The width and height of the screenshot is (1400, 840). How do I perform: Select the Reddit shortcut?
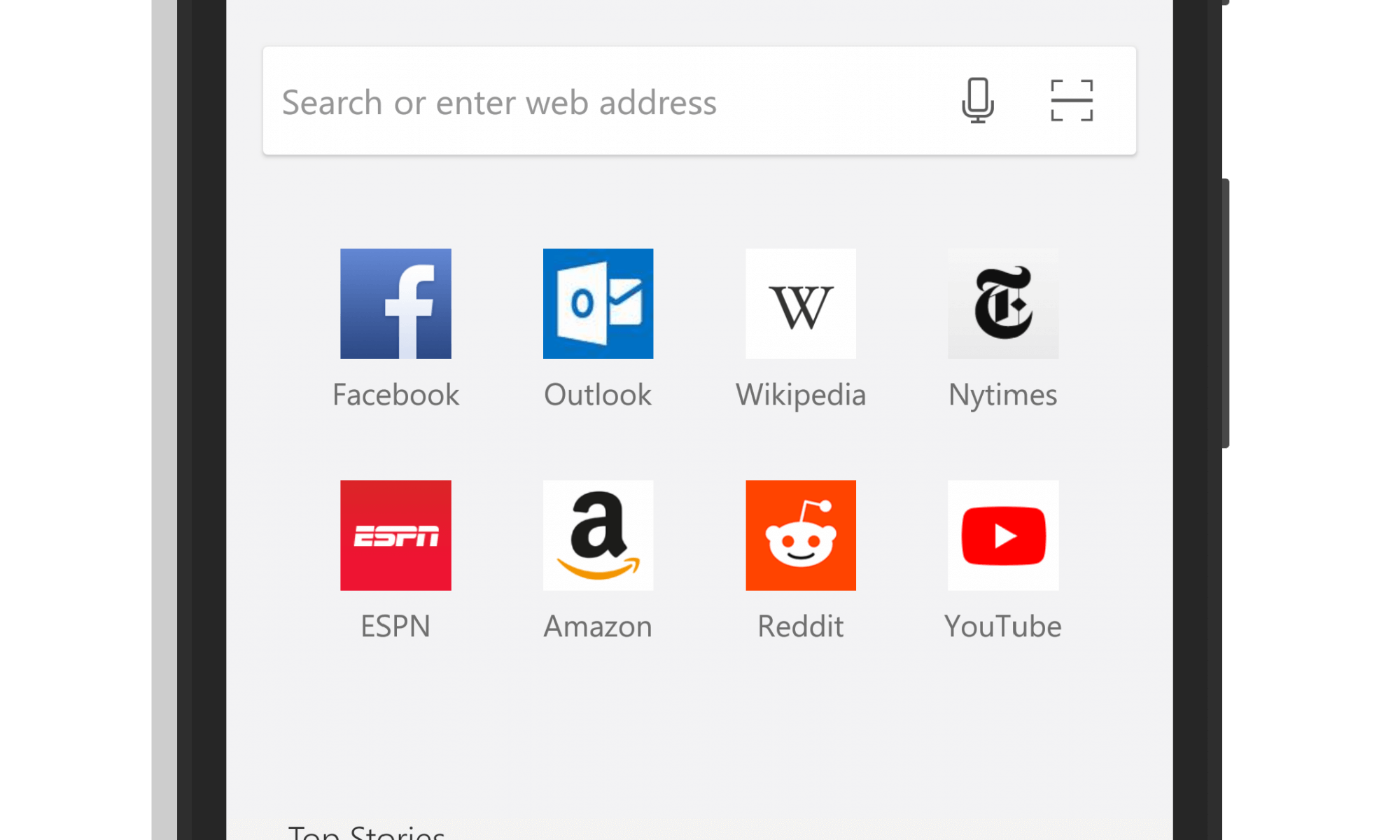coord(800,535)
